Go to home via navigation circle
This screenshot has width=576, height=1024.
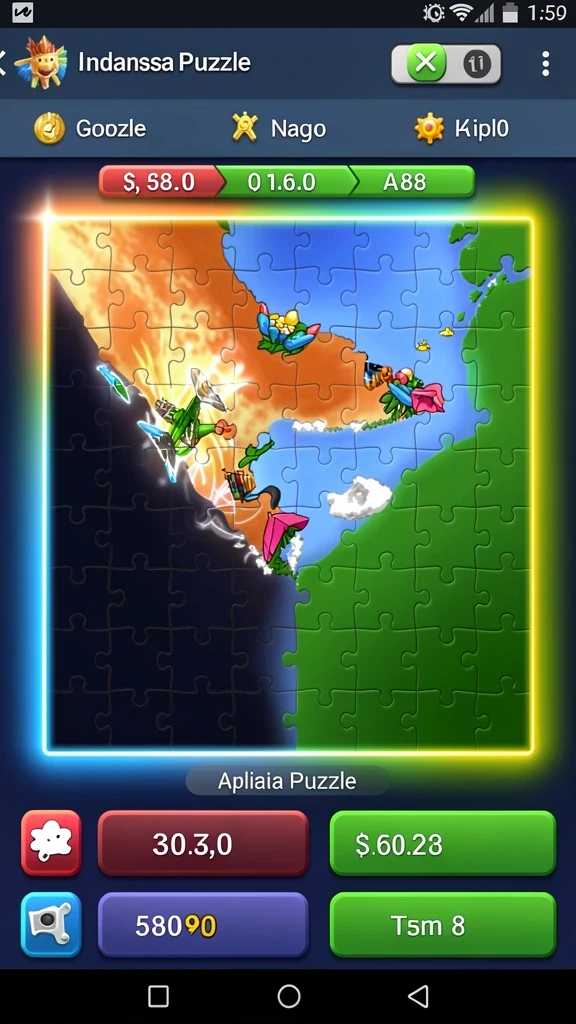[x=289, y=997]
